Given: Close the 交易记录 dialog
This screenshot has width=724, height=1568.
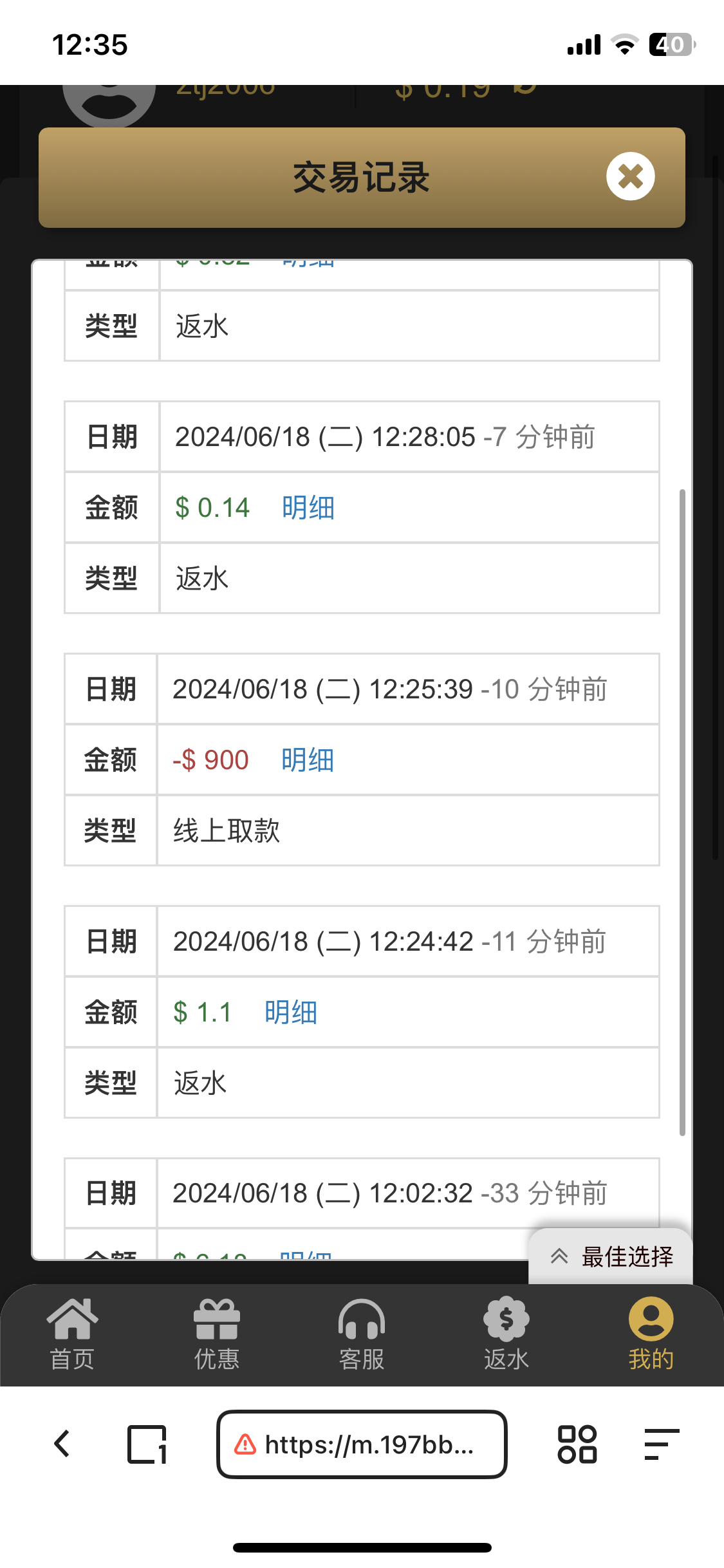Looking at the screenshot, I should (630, 176).
